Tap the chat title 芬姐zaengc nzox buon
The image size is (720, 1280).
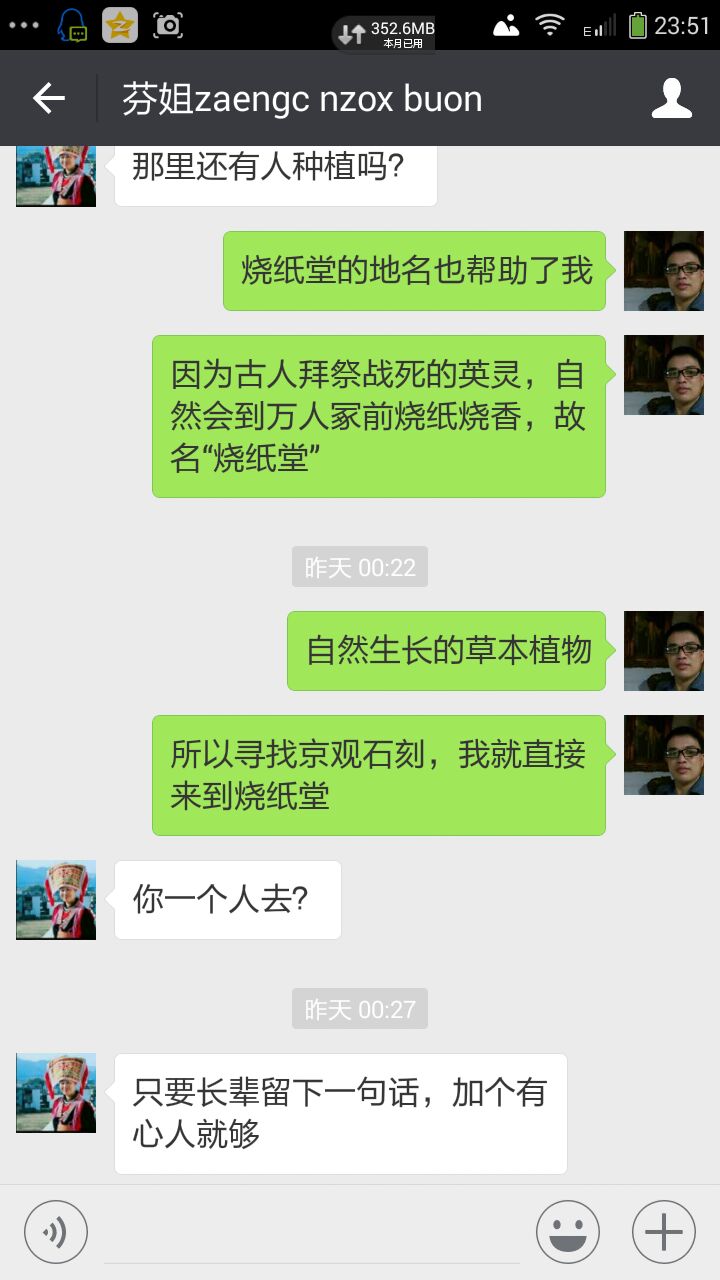(300, 97)
